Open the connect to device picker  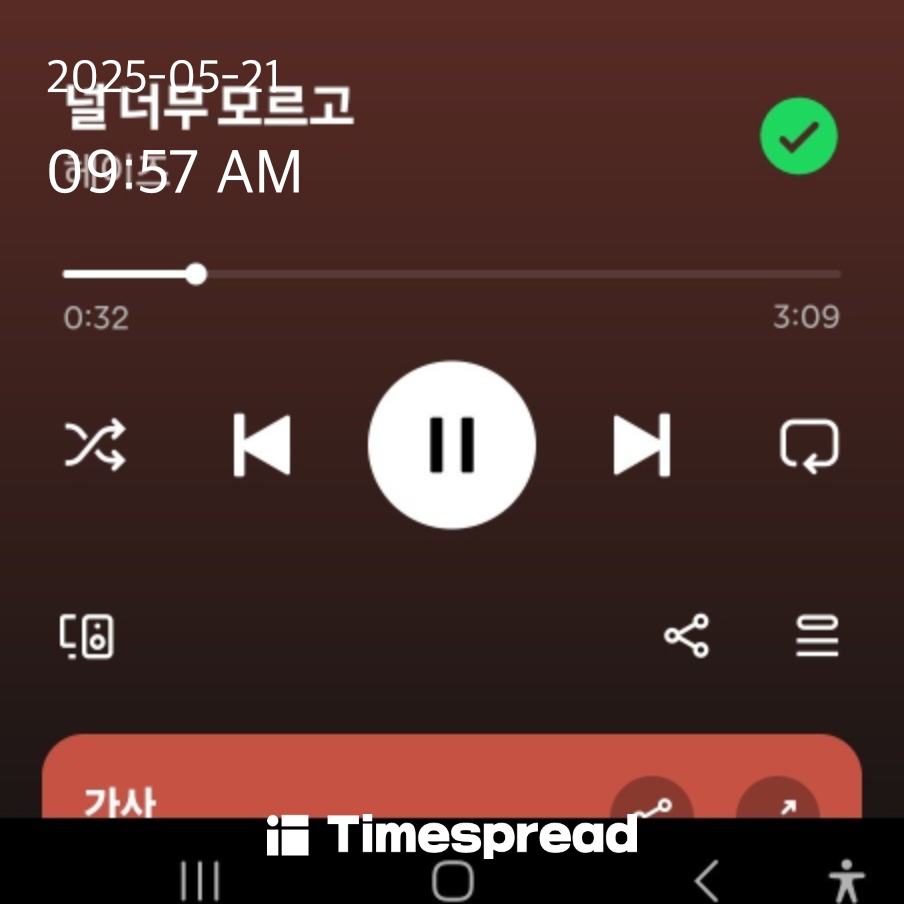click(x=87, y=636)
